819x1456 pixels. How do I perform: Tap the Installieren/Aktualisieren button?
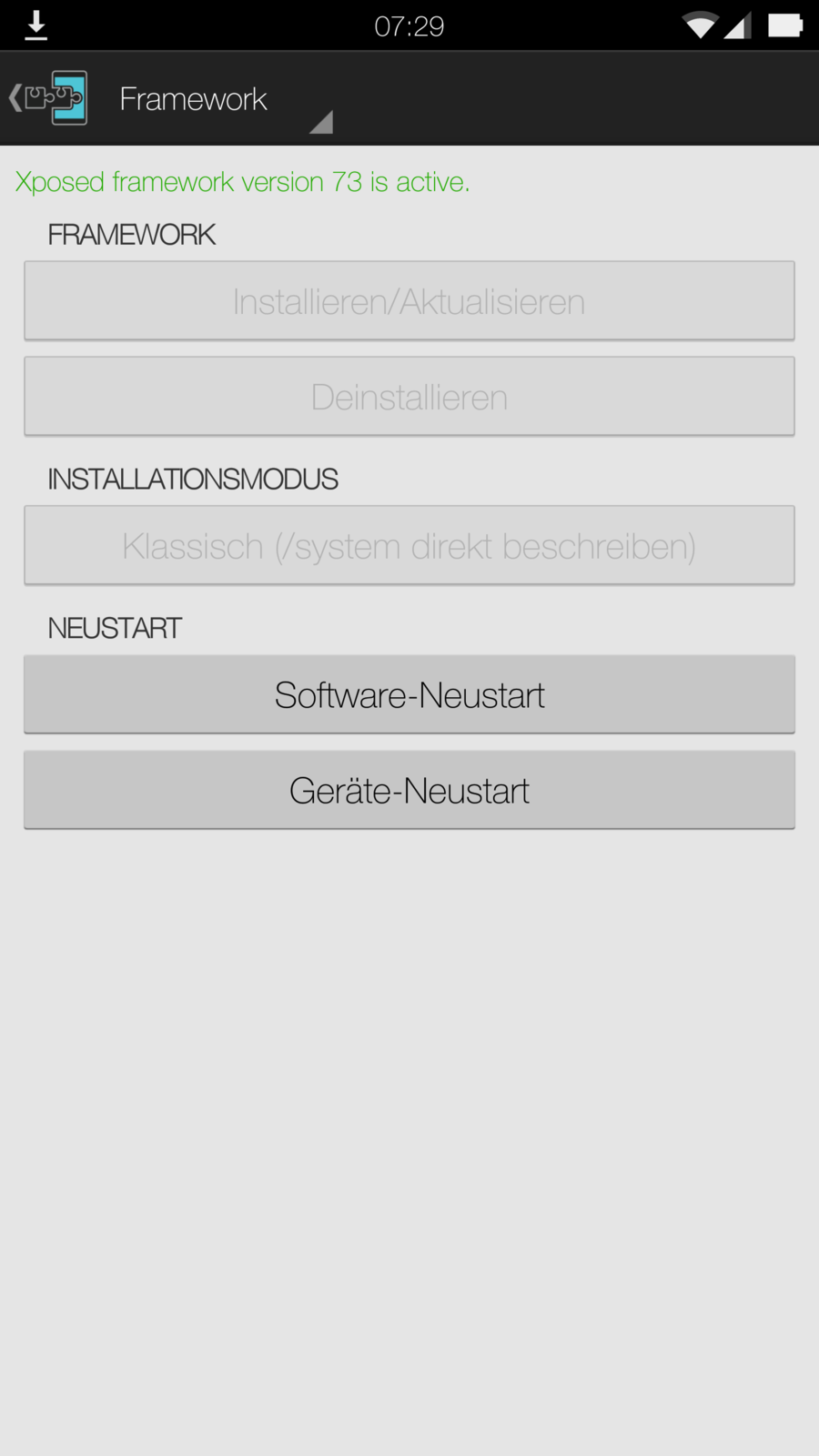(409, 301)
